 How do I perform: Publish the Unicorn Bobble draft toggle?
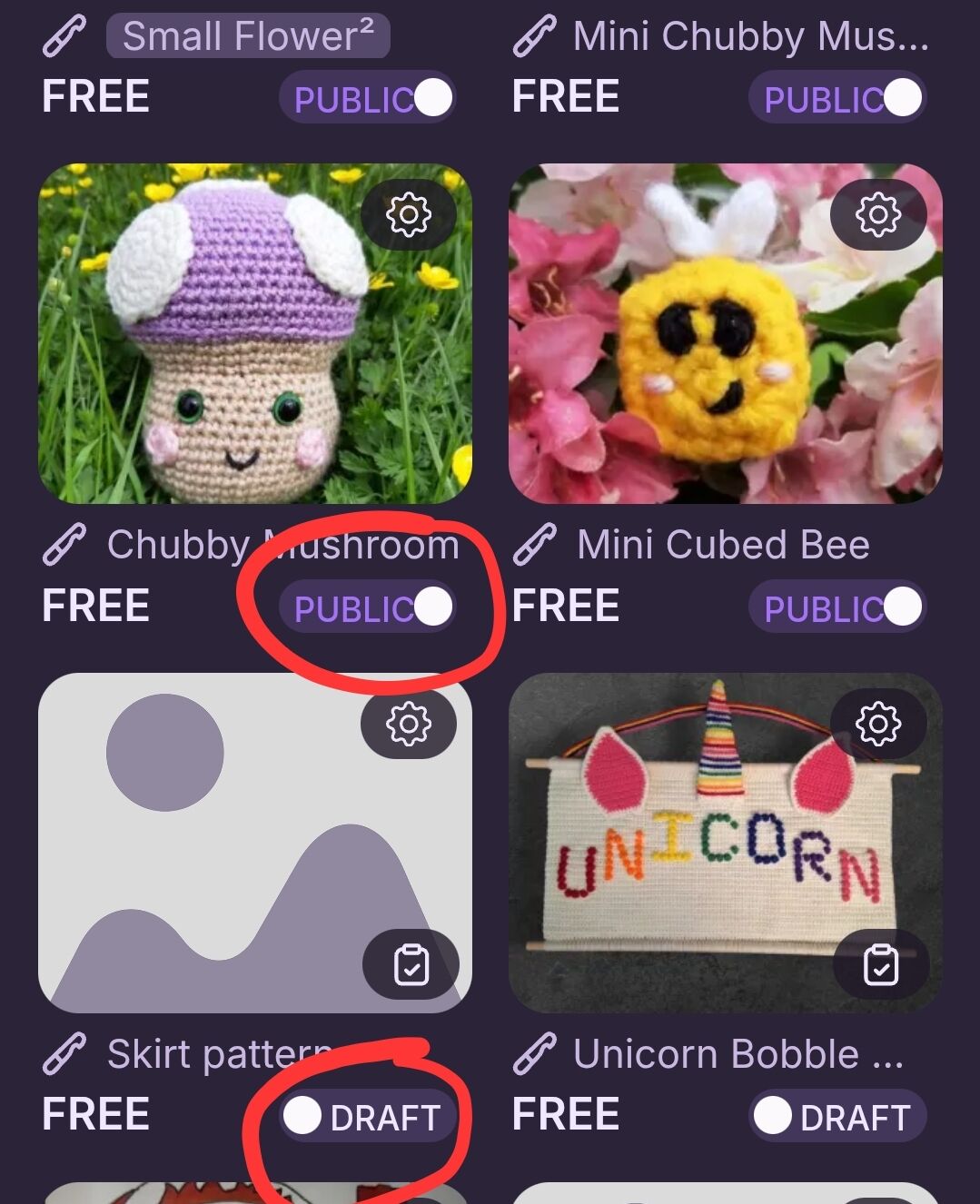point(837,1116)
